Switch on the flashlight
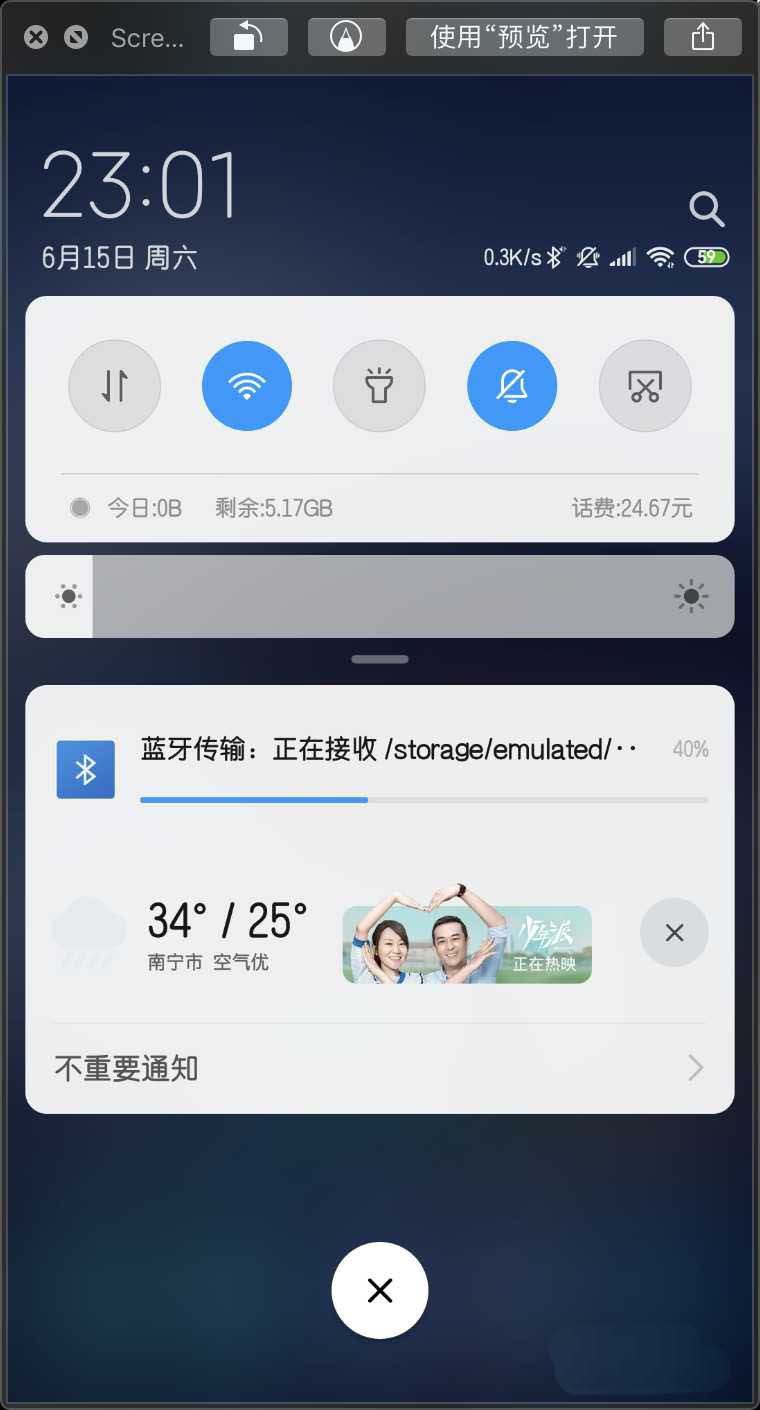760x1410 pixels. tap(379, 386)
